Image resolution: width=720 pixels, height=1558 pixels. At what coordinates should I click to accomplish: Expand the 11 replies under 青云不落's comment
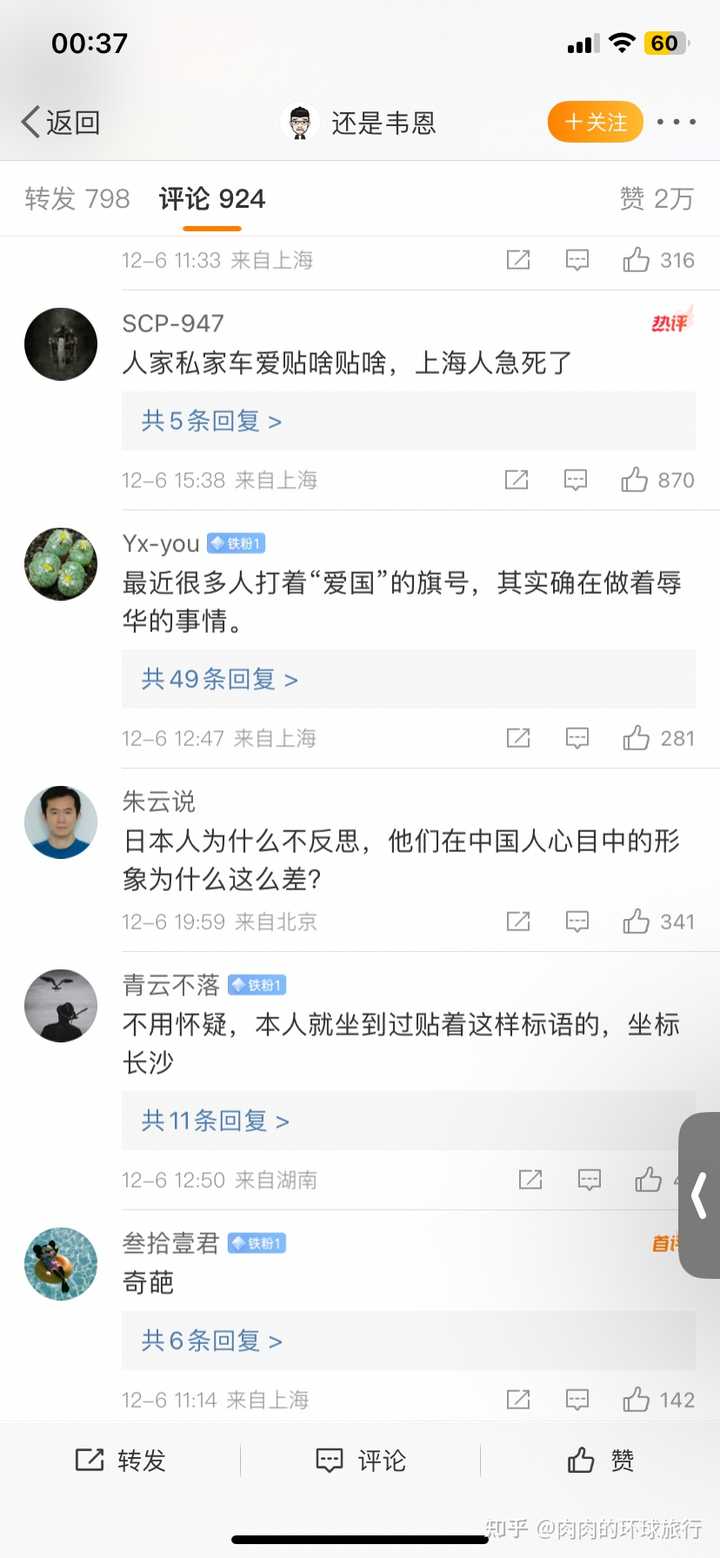pos(216,1121)
